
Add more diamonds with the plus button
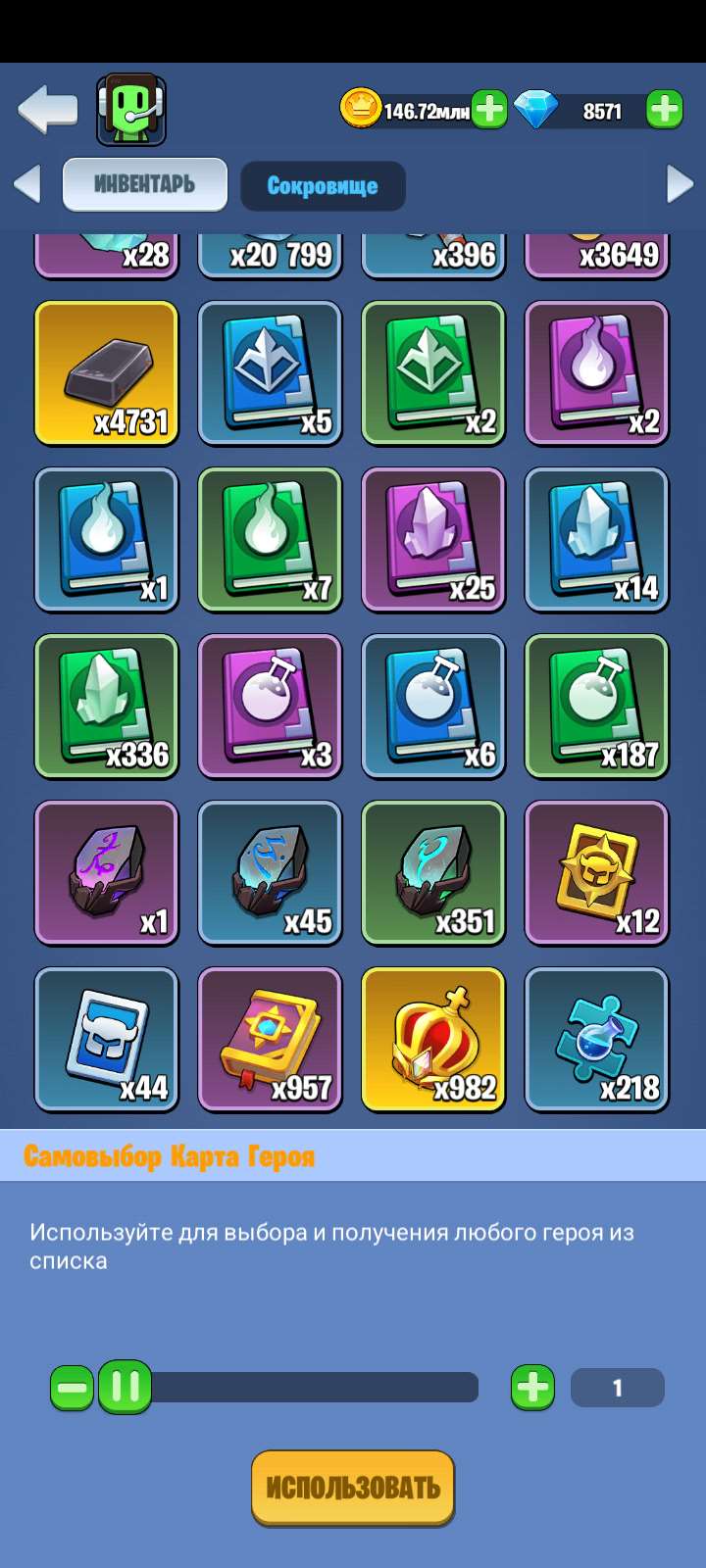[x=664, y=110]
